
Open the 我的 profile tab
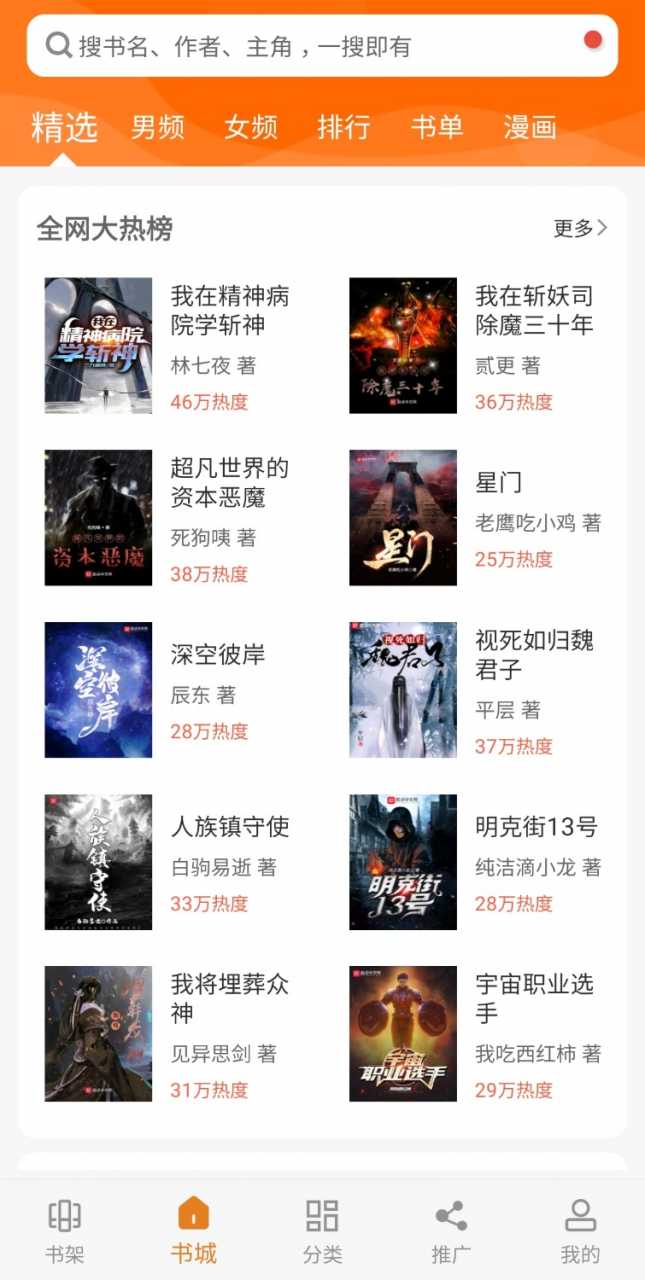580,1231
